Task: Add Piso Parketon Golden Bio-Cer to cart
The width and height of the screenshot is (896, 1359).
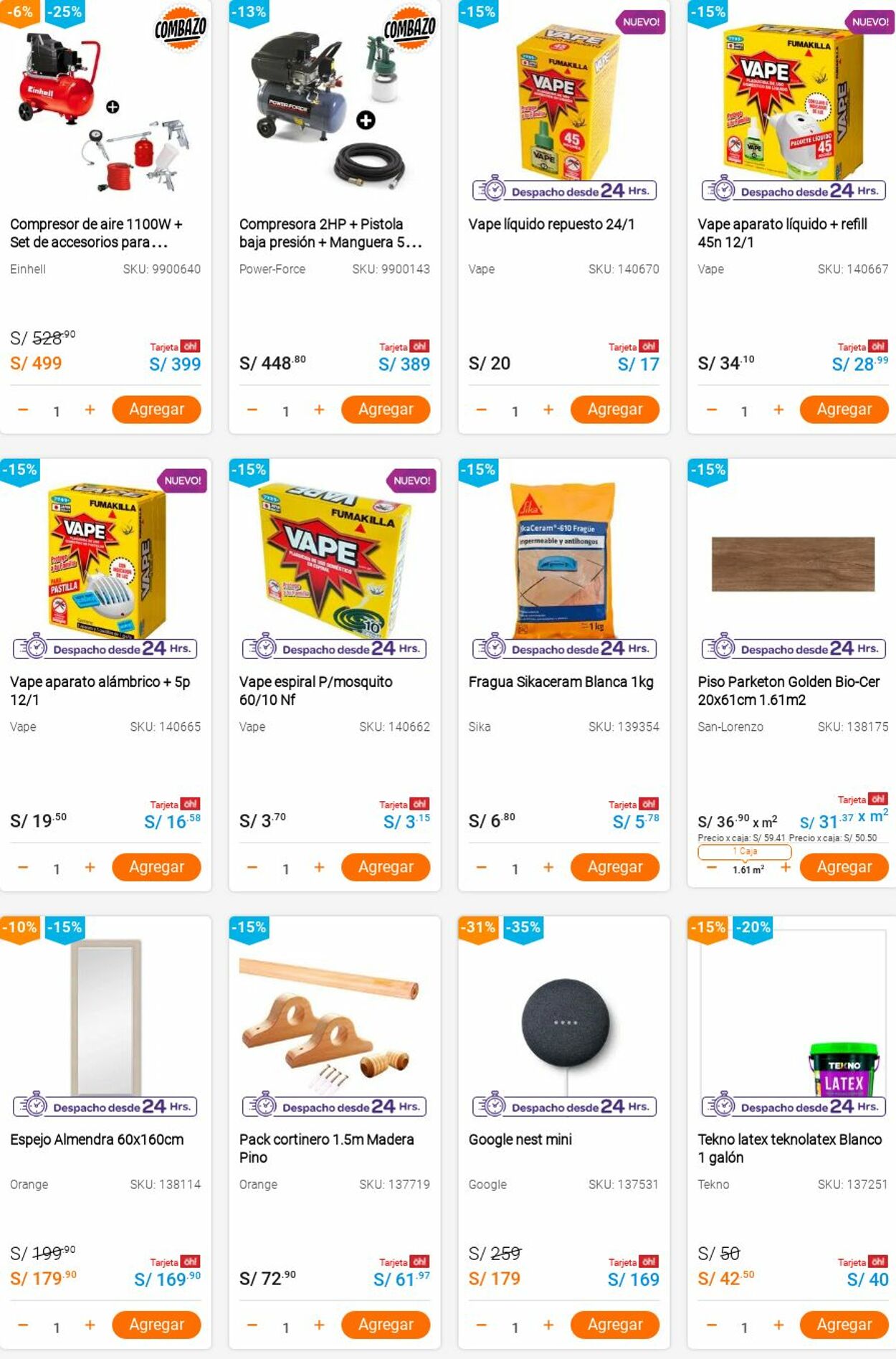Action: point(844,867)
